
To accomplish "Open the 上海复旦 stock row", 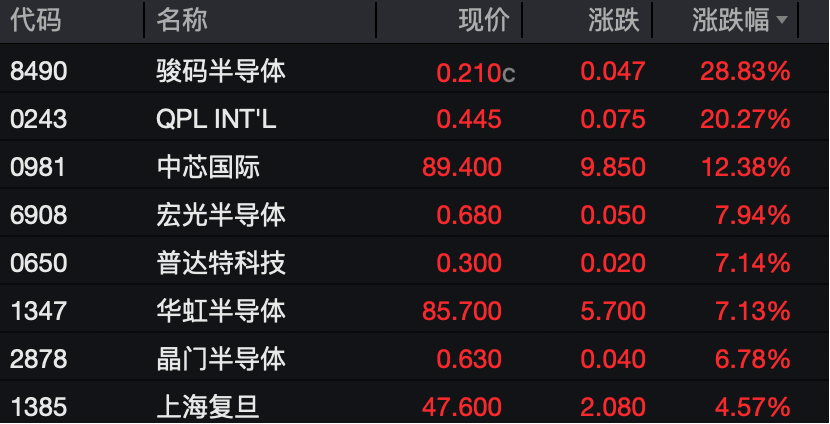I will tap(208, 407).
